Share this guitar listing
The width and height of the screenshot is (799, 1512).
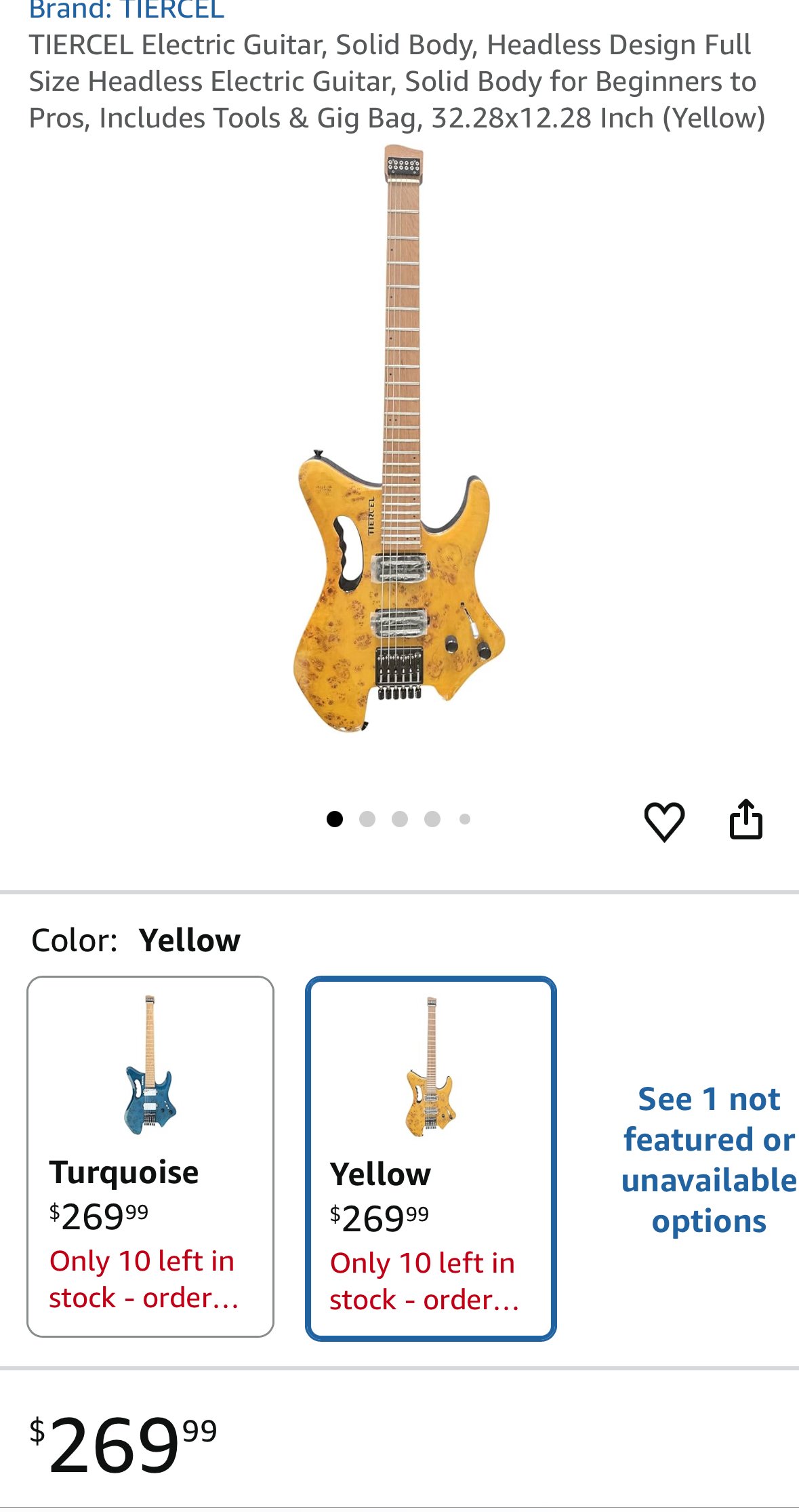point(745,820)
